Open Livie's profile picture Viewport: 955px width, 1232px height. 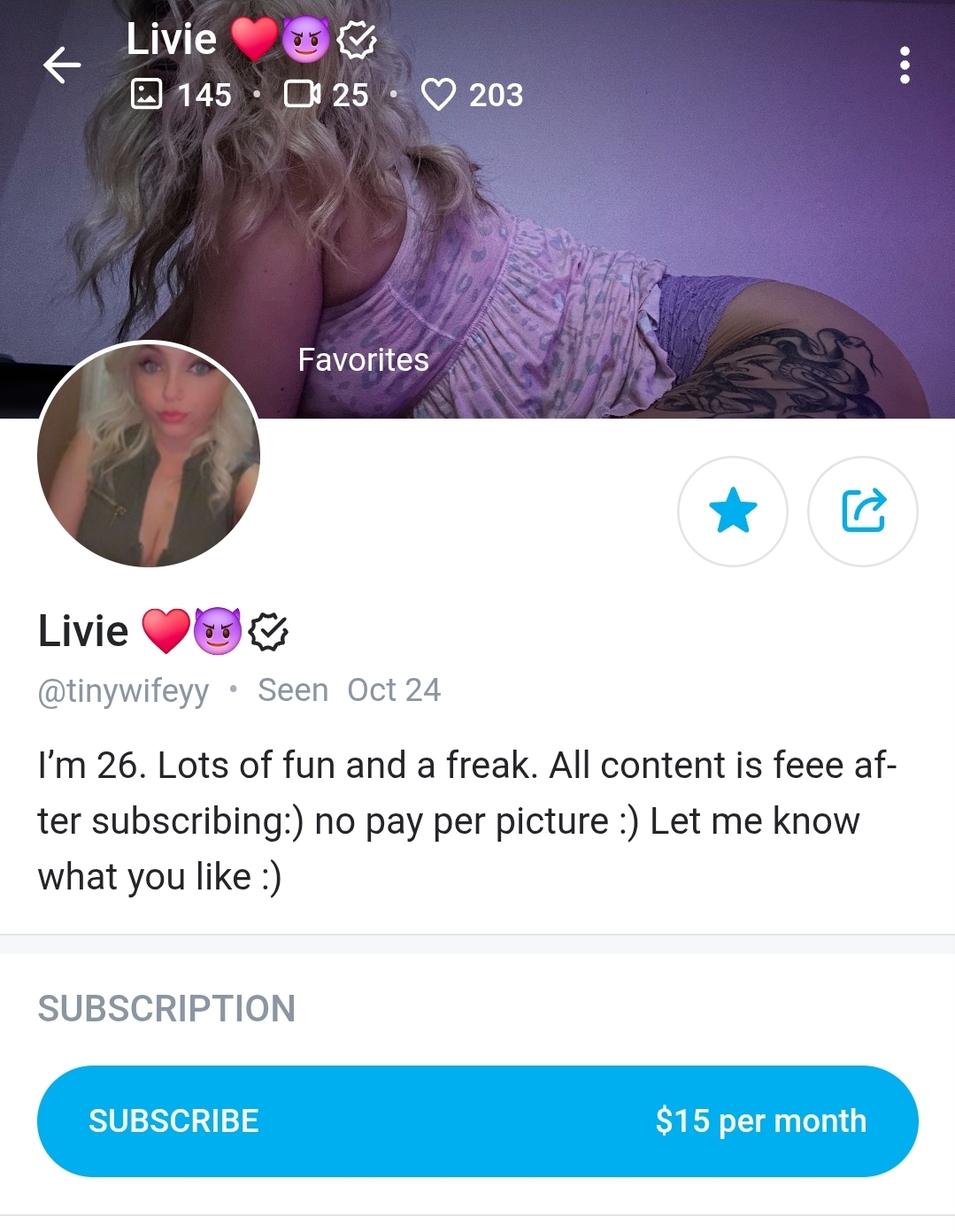(149, 455)
